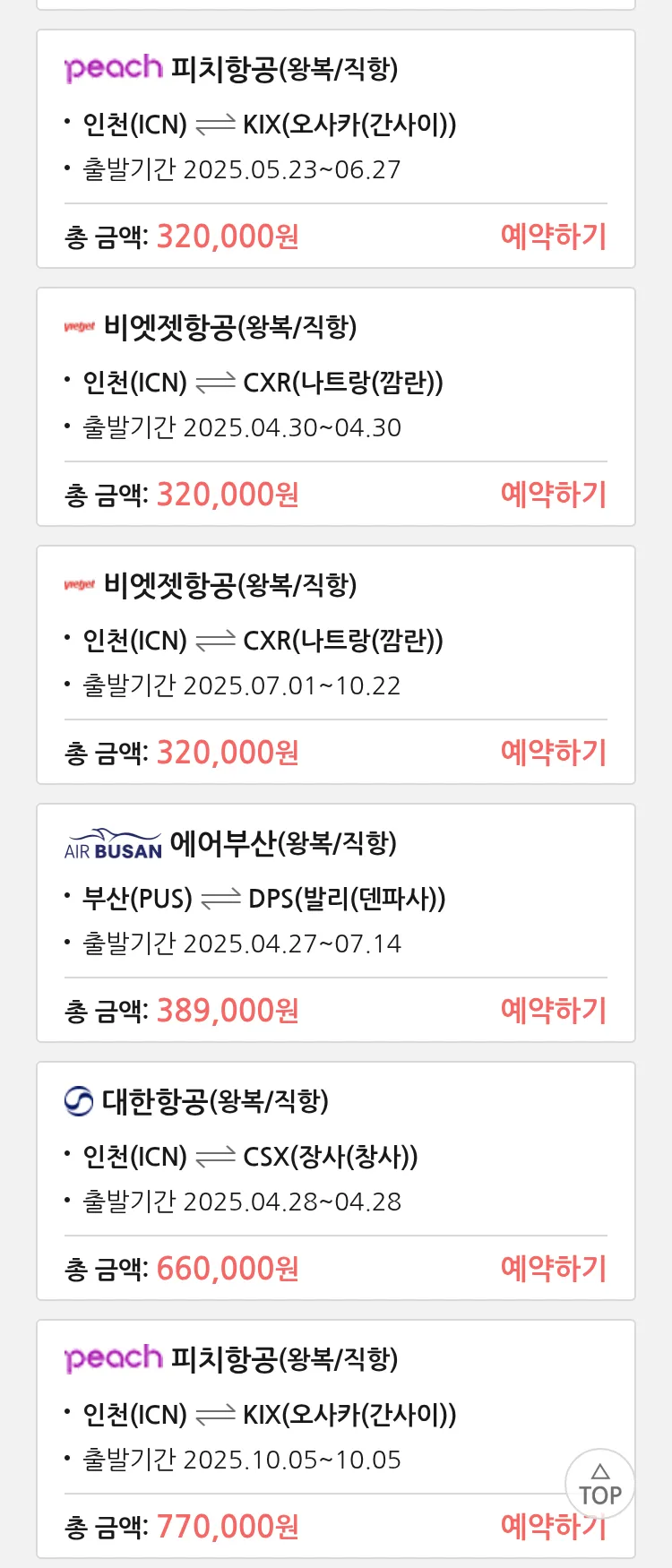Book the Peach Osaka flight for 770,000원
This screenshot has width=672, height=1568.
538,1529
